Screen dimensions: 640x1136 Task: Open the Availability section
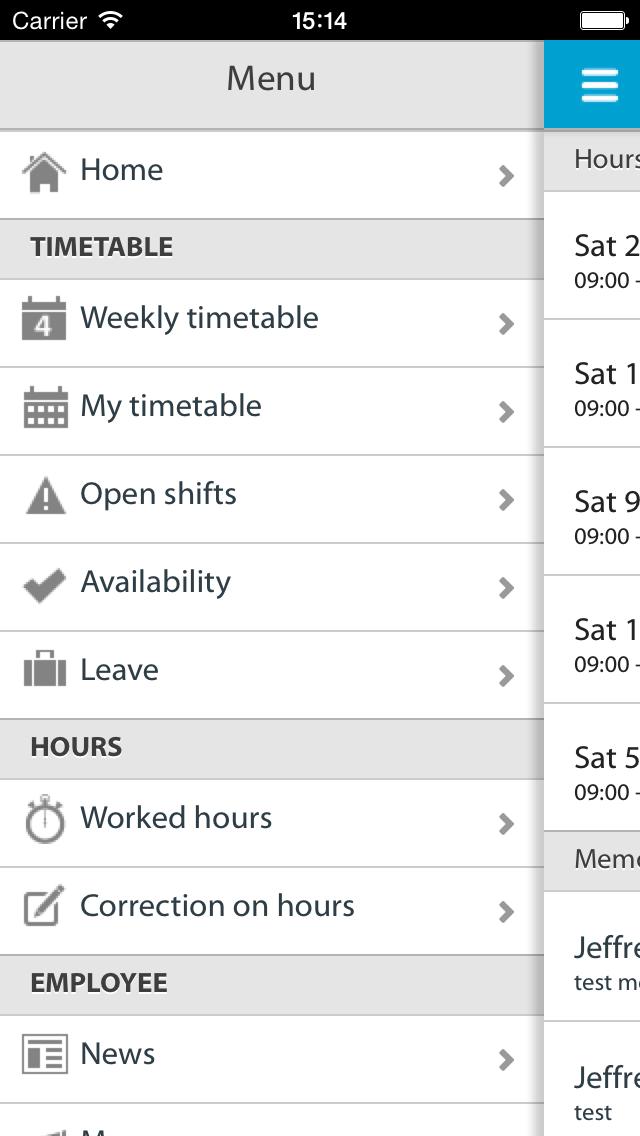[270, 584]
